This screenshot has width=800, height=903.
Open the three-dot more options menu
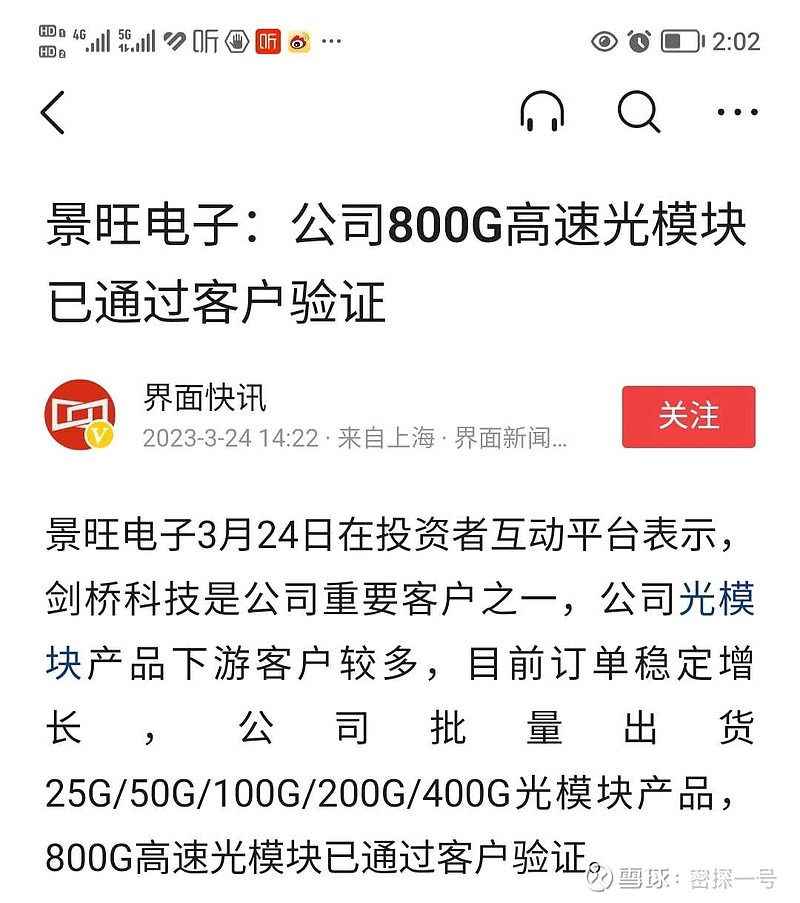tap(736, 113)
